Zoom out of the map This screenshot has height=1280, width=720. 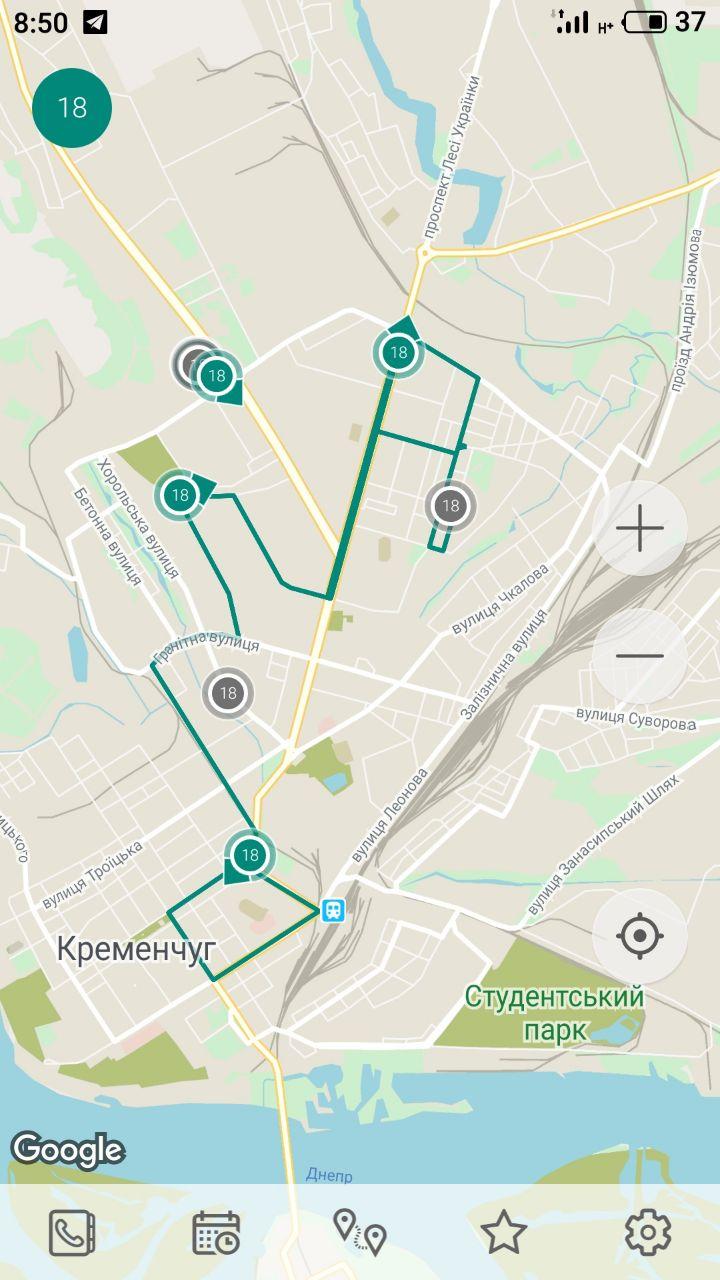coord(640,656)
